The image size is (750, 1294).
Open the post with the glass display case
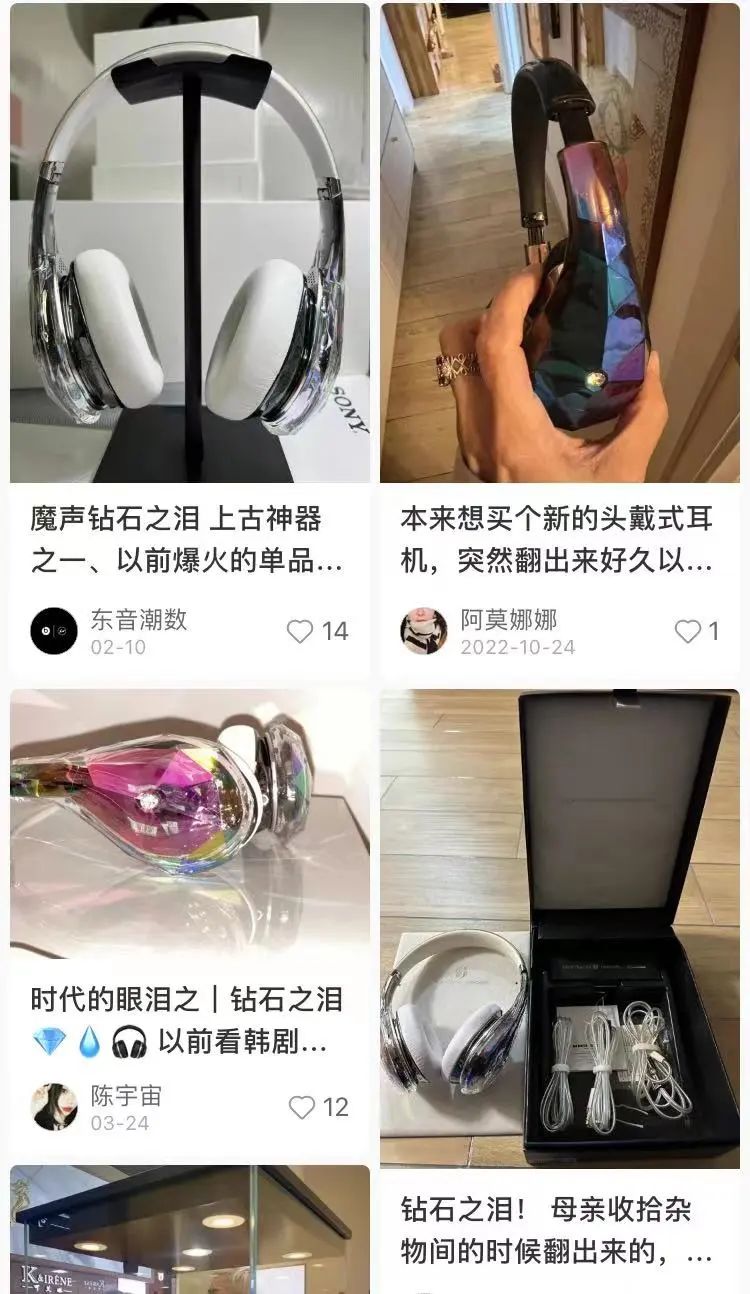pyautogui.click(x=190, y=1232)
